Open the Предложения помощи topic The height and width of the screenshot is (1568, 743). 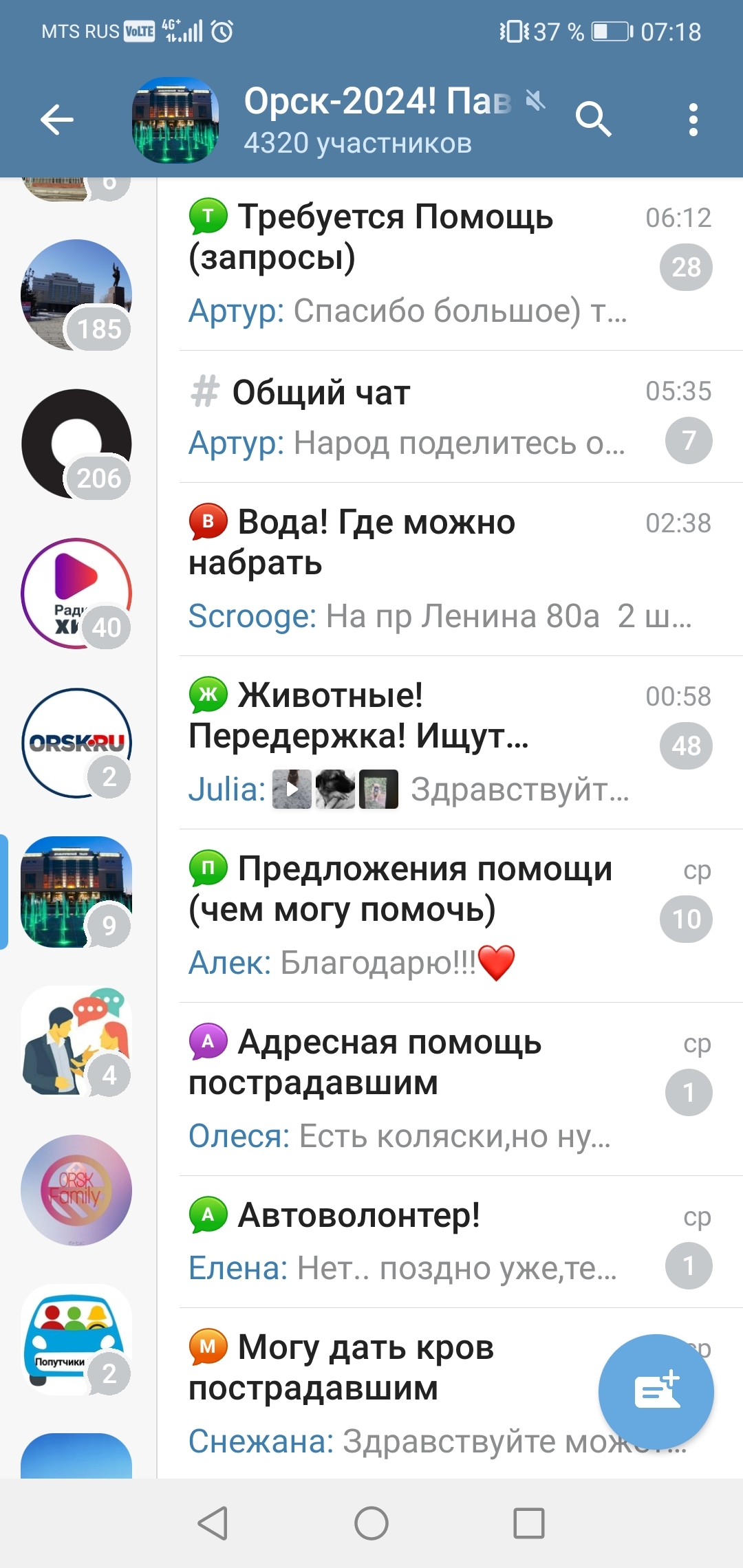coord(413,916)
